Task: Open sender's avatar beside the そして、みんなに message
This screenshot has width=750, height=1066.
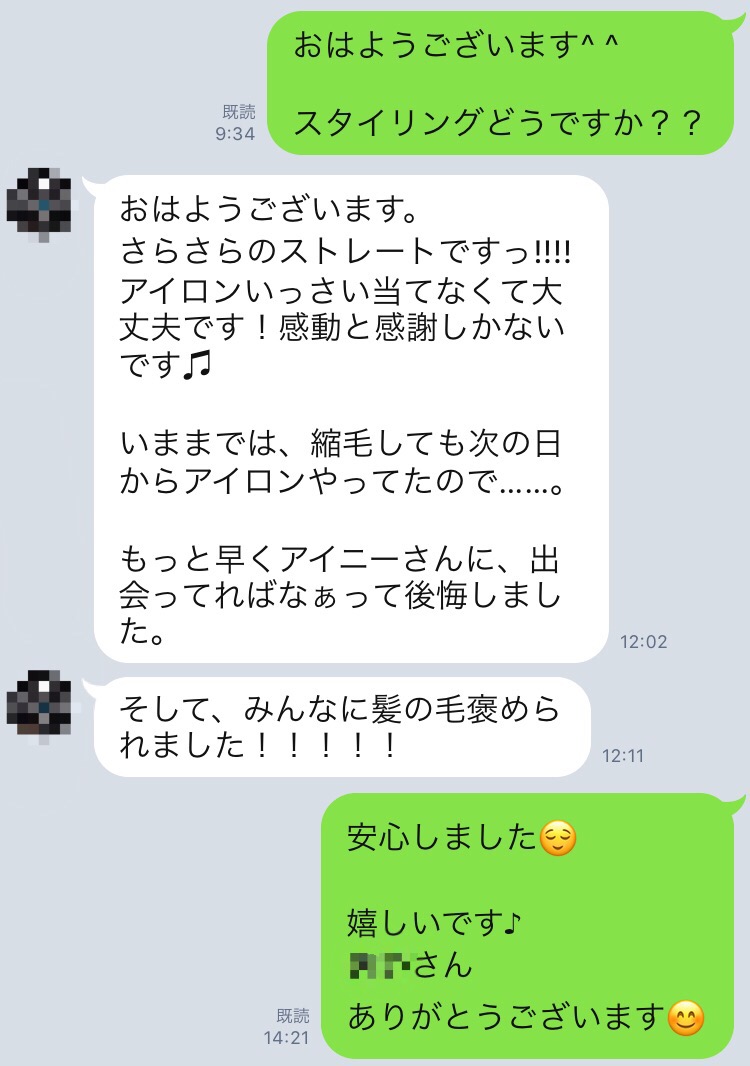Action: click(39, 704)
